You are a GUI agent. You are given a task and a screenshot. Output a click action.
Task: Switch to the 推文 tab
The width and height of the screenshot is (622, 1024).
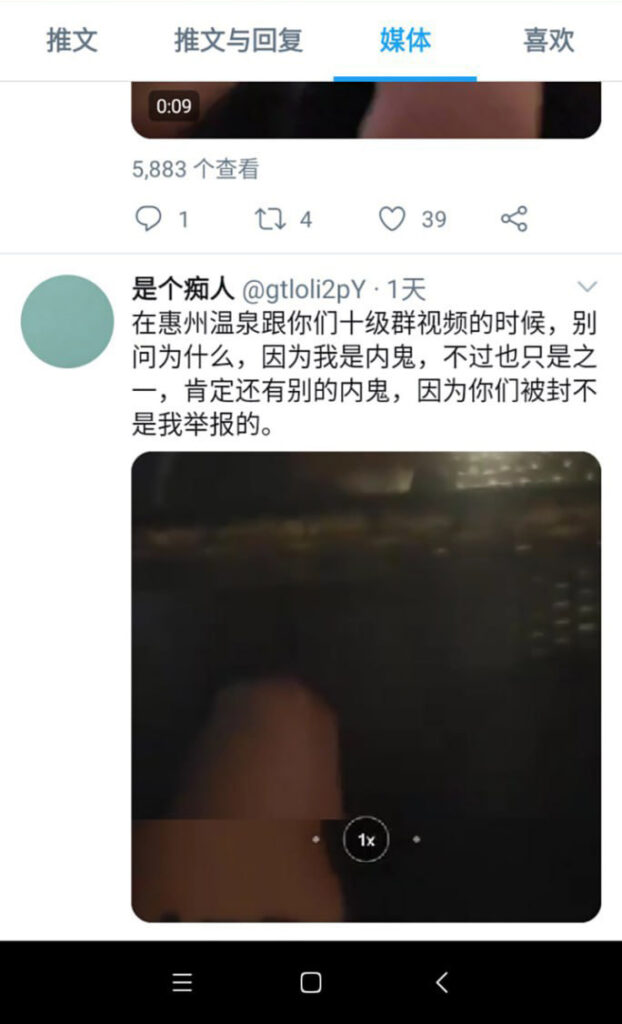click(72, 41)
